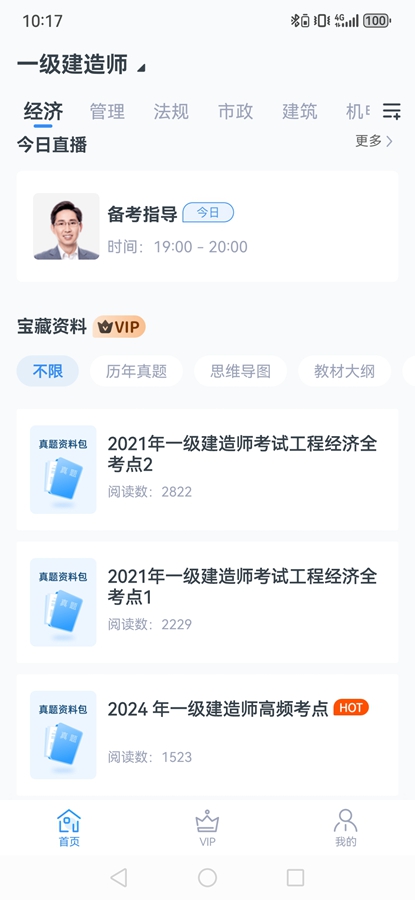This screenshot has width=415, height=900.
Task: Filter materials by 教材大纲
Action: [344, 371]
